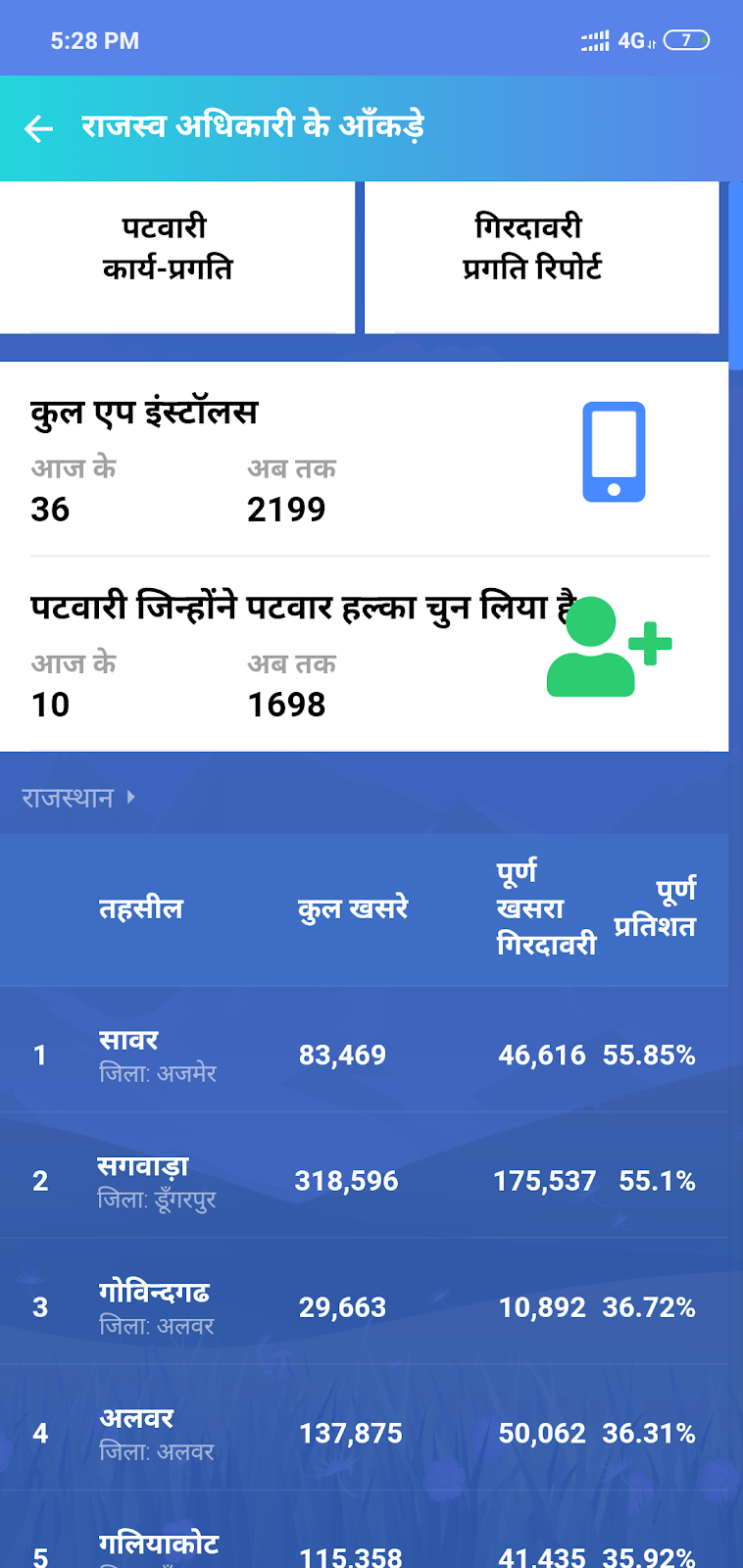Open the सगवाड़ा tehsil row

point(364,1181)
